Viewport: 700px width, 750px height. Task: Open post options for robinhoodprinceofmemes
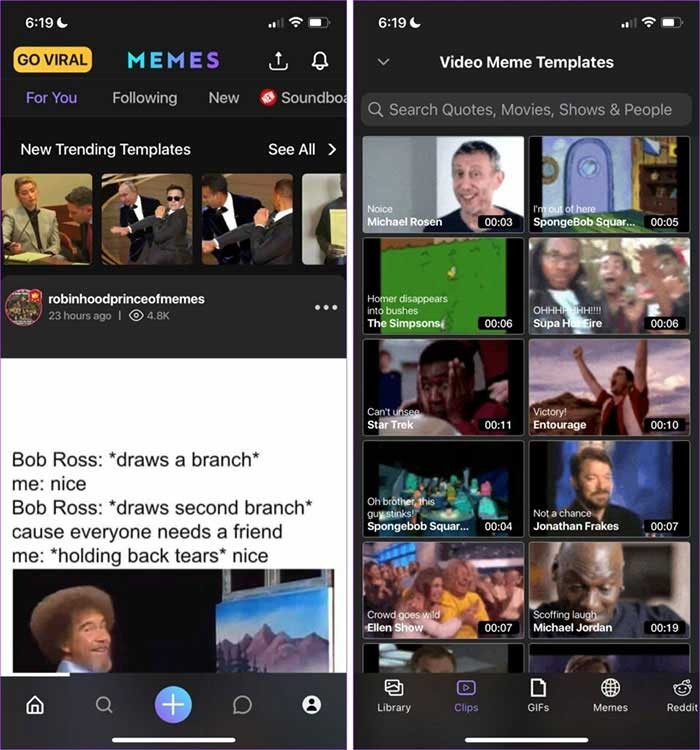(x=326, y=307)
